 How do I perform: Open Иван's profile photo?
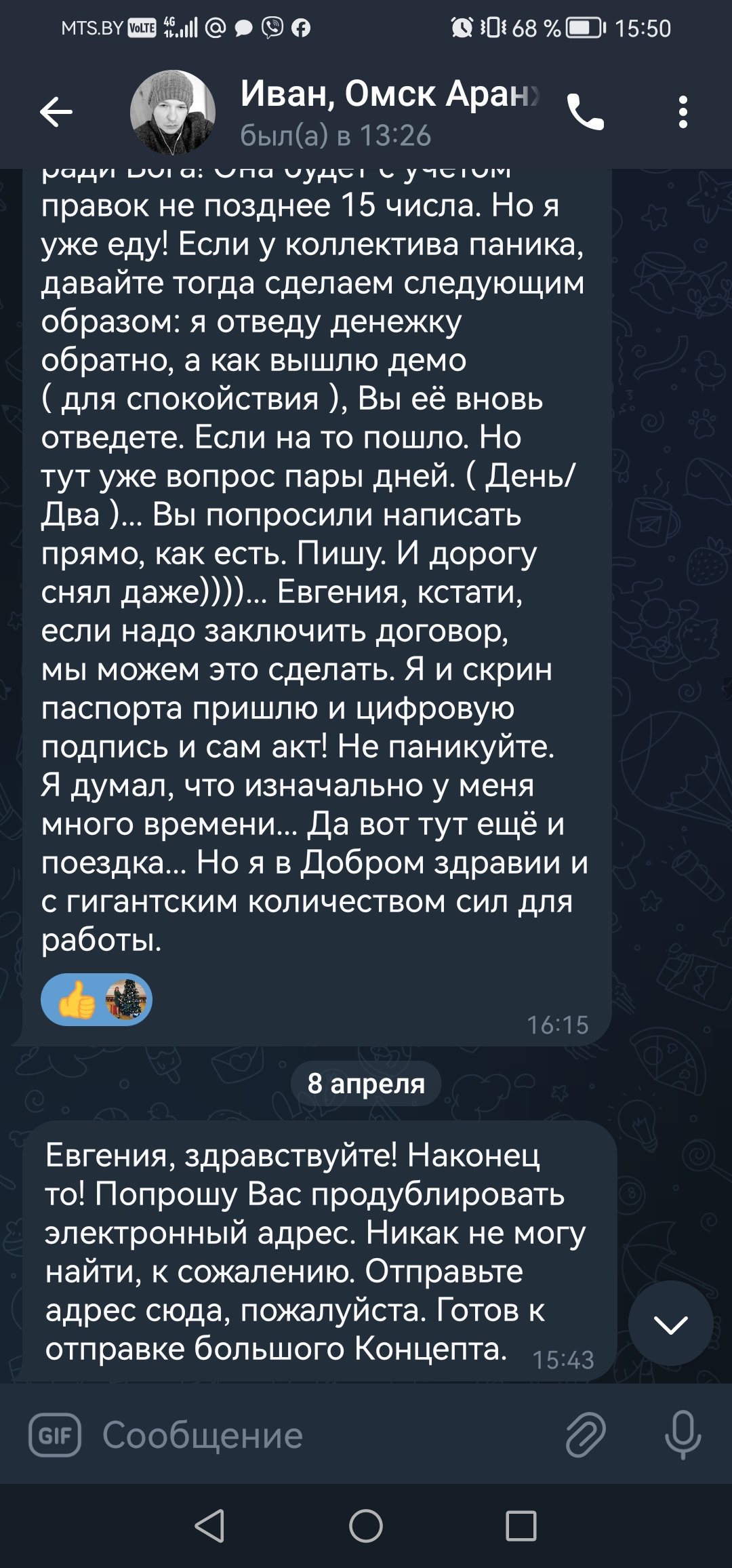tap(173, 112)
